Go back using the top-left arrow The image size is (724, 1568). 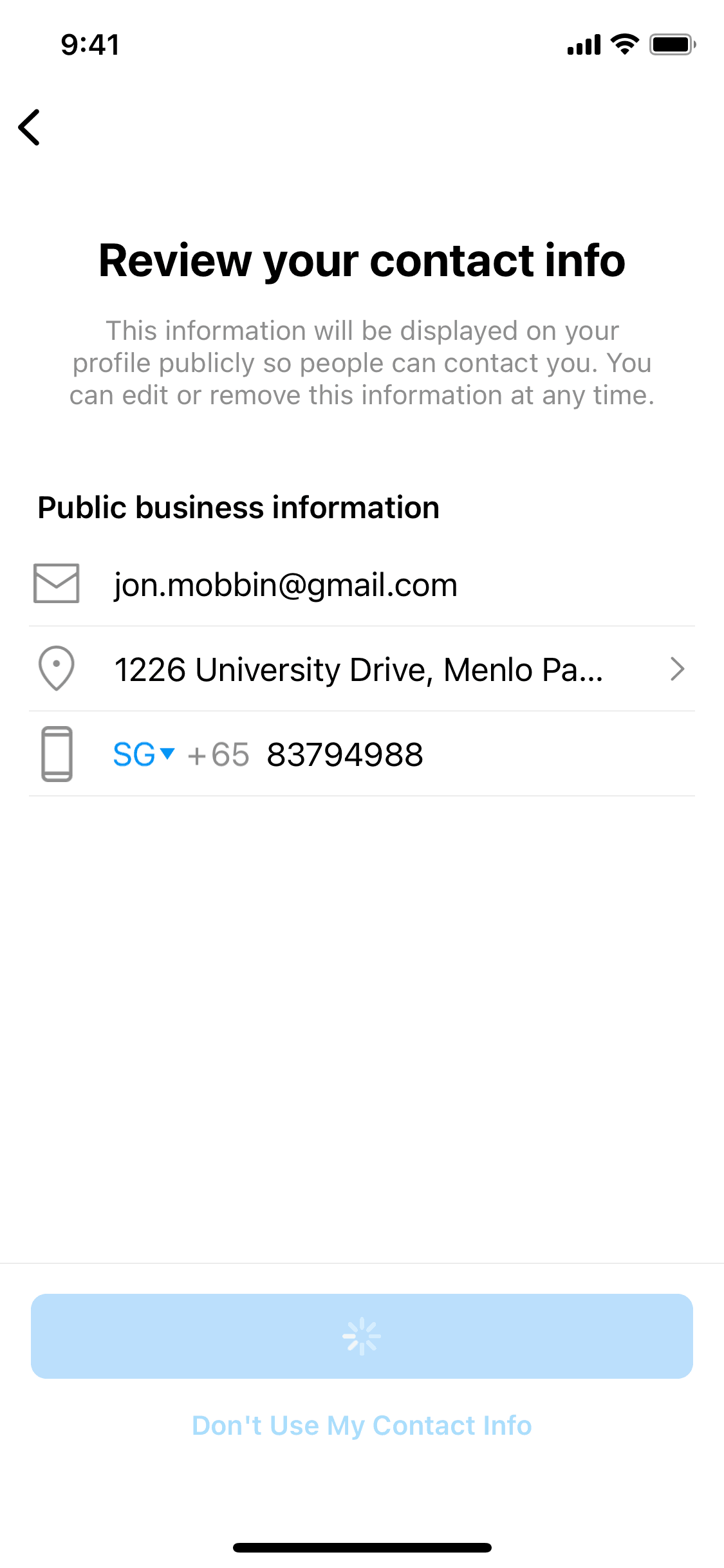pyautogui.click(x=30, y=127)
